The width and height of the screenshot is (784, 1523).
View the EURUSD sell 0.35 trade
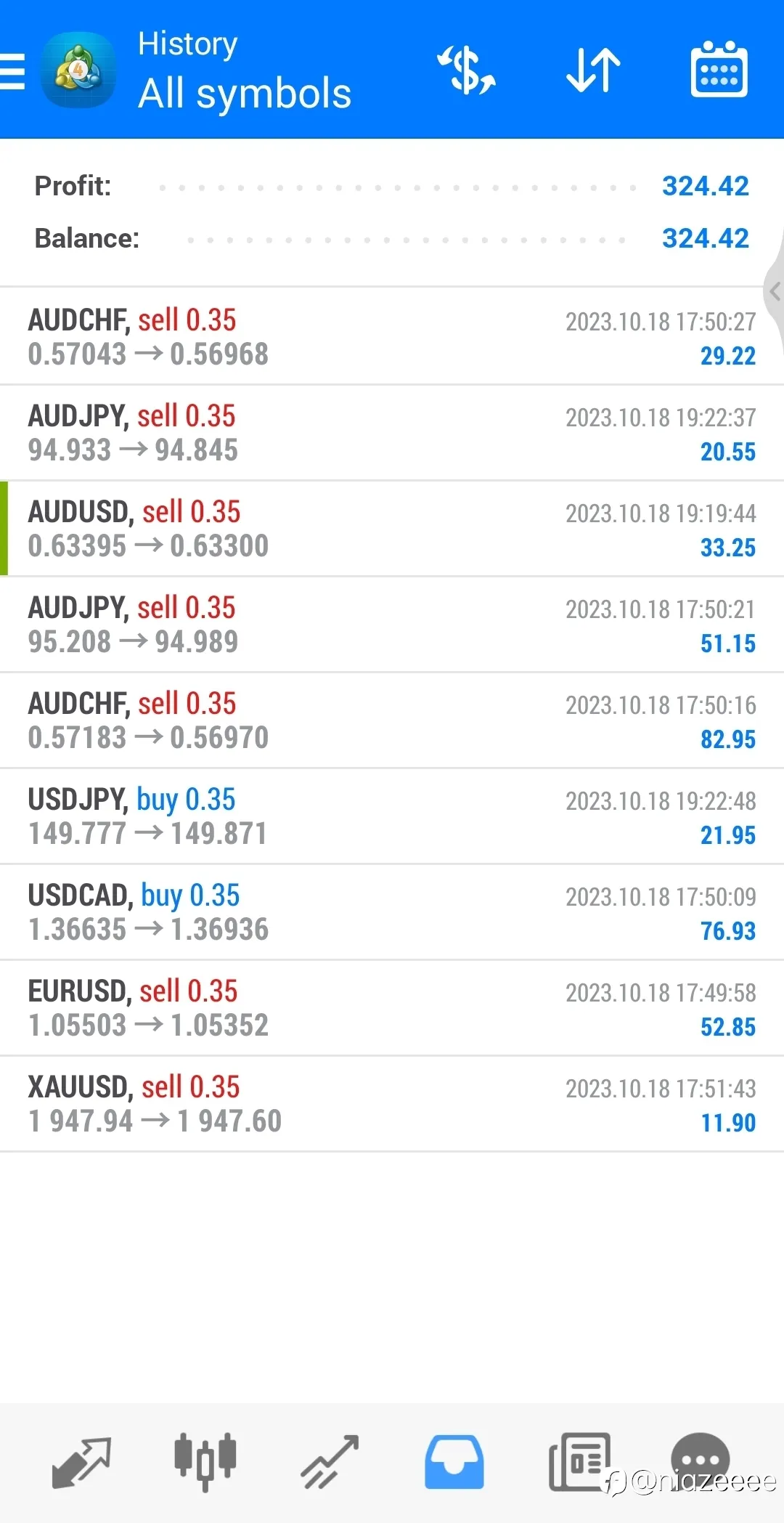(x=392, y=1008)
